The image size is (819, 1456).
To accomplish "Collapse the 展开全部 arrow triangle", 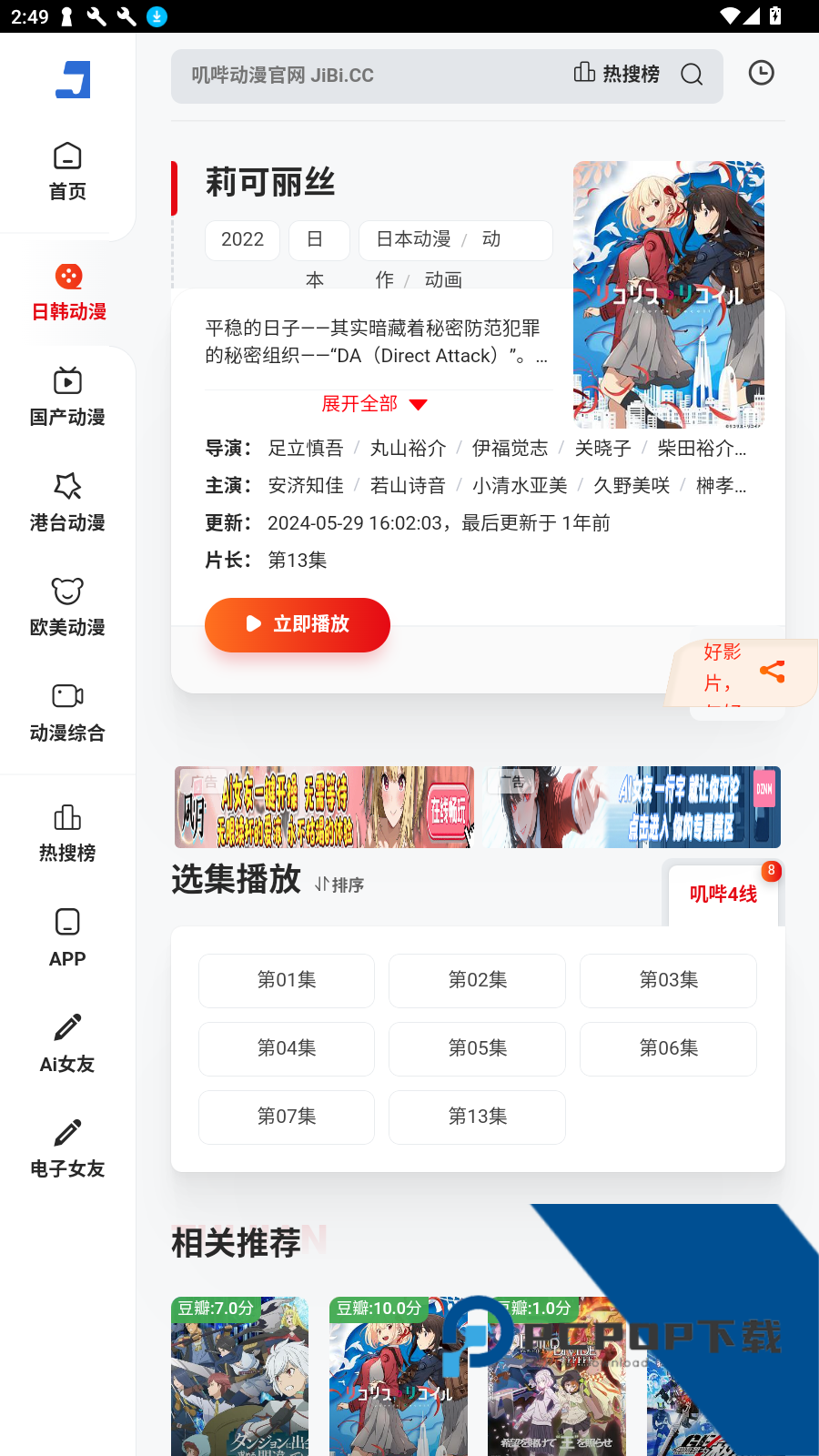I will tap(419, 404).
